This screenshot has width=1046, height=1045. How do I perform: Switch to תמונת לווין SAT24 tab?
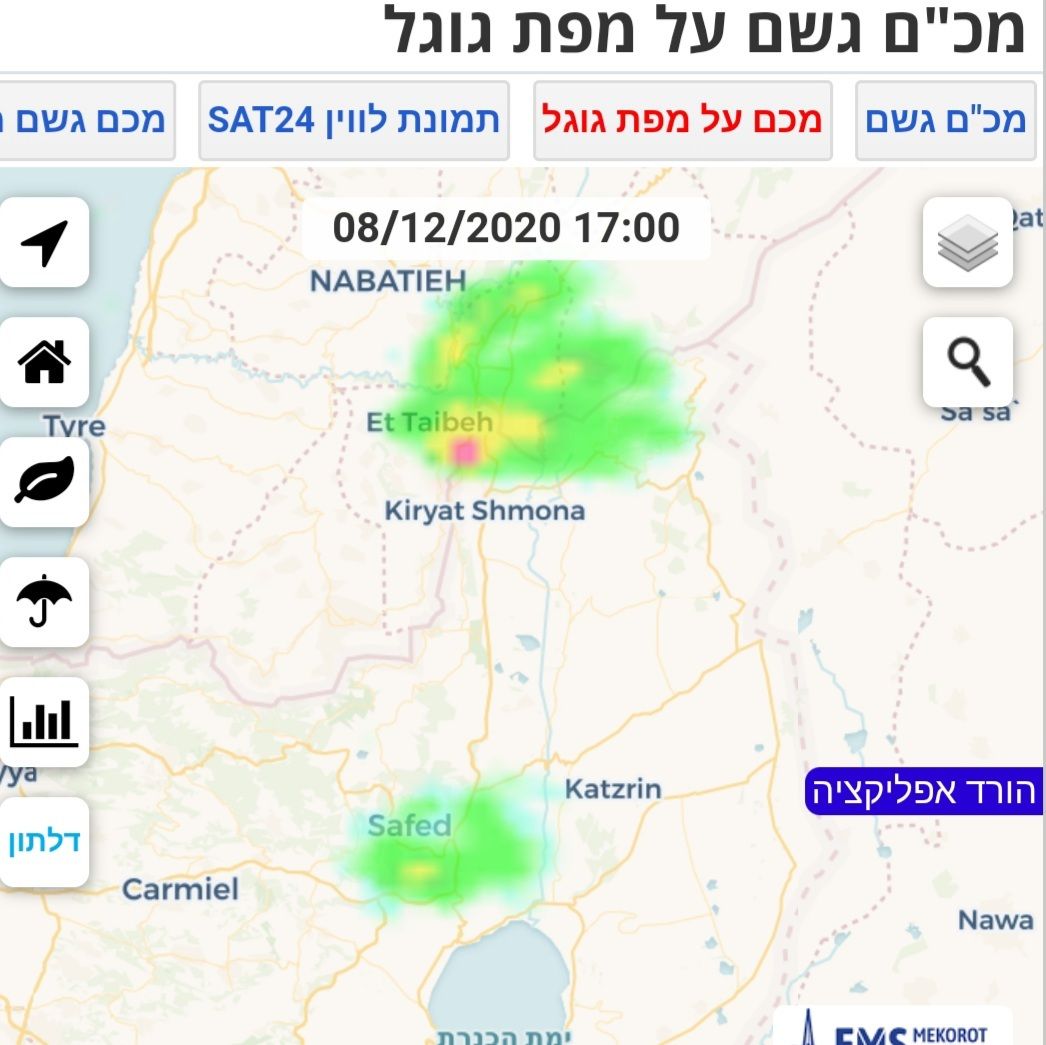coord(354,121)
